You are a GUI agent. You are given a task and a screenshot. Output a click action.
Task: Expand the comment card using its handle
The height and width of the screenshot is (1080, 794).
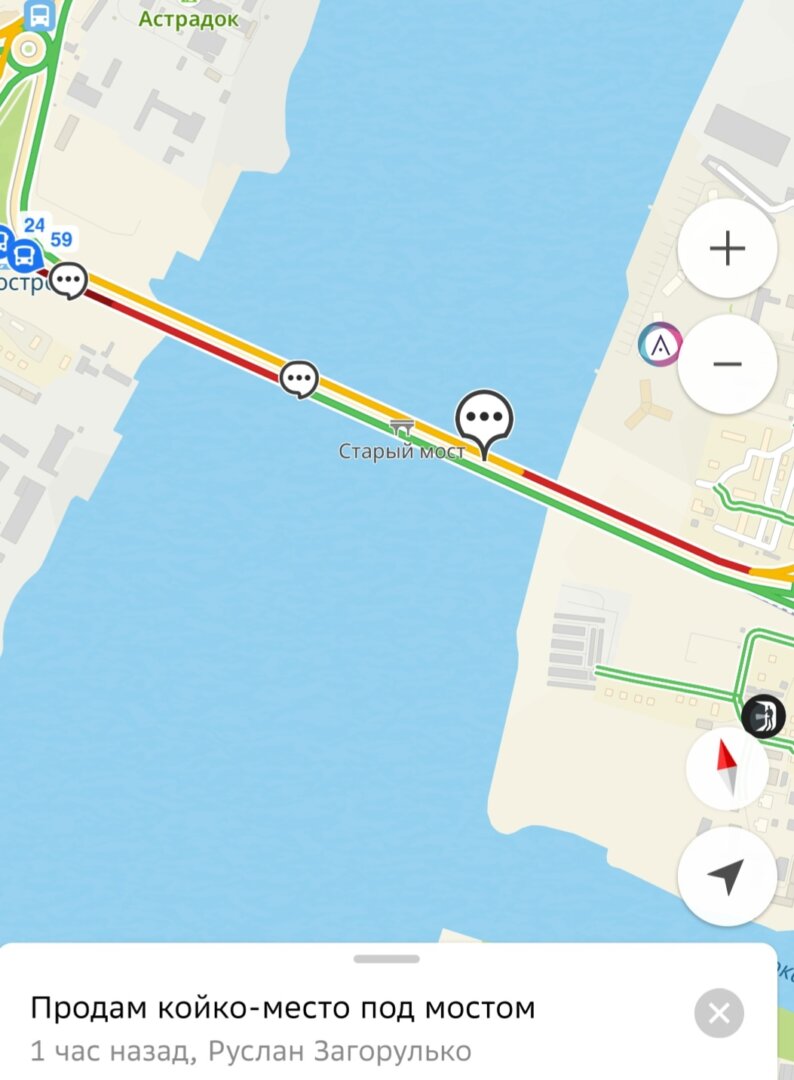click(x=387, y=959)
